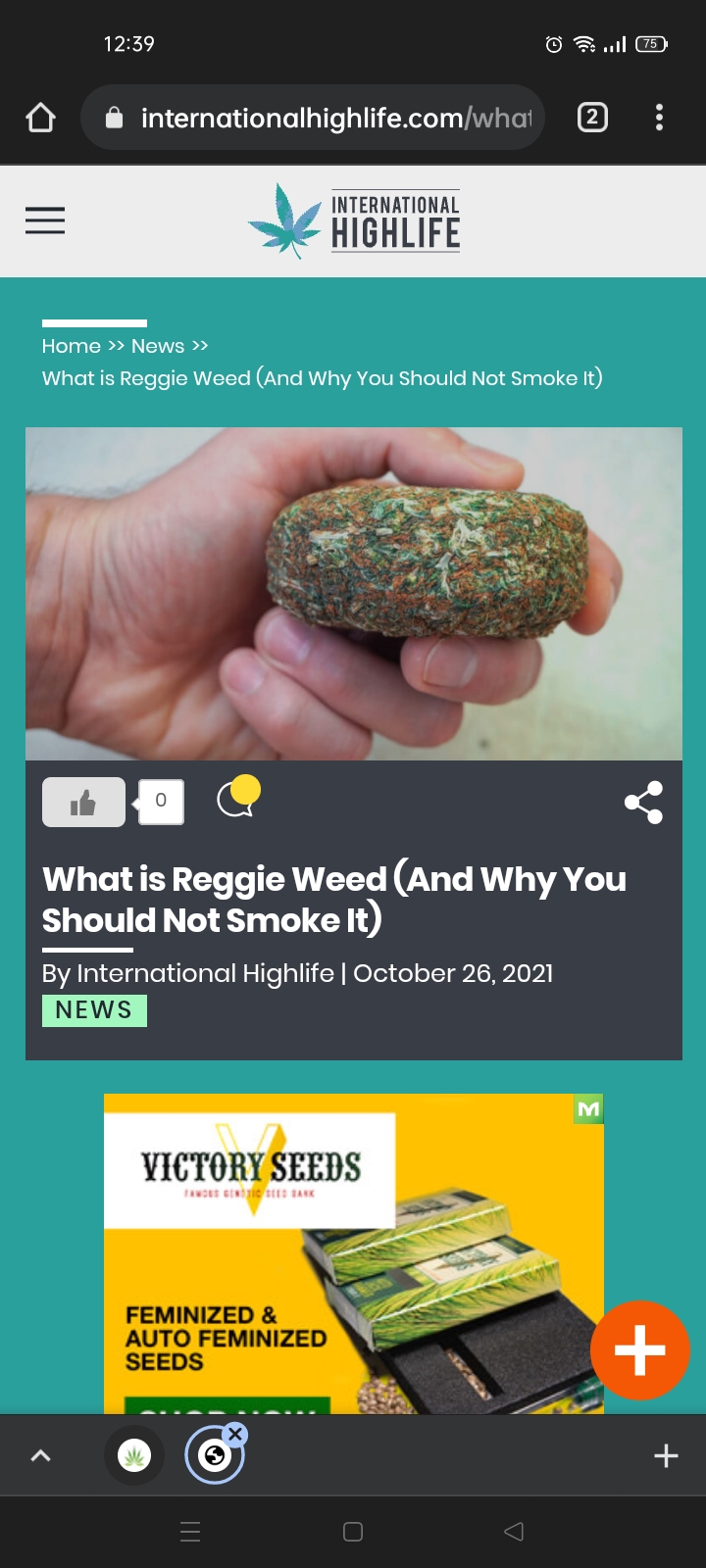The width and height of the screenshot is (706, 1568).
Task: Open the article comments
Action: (238, 798)
